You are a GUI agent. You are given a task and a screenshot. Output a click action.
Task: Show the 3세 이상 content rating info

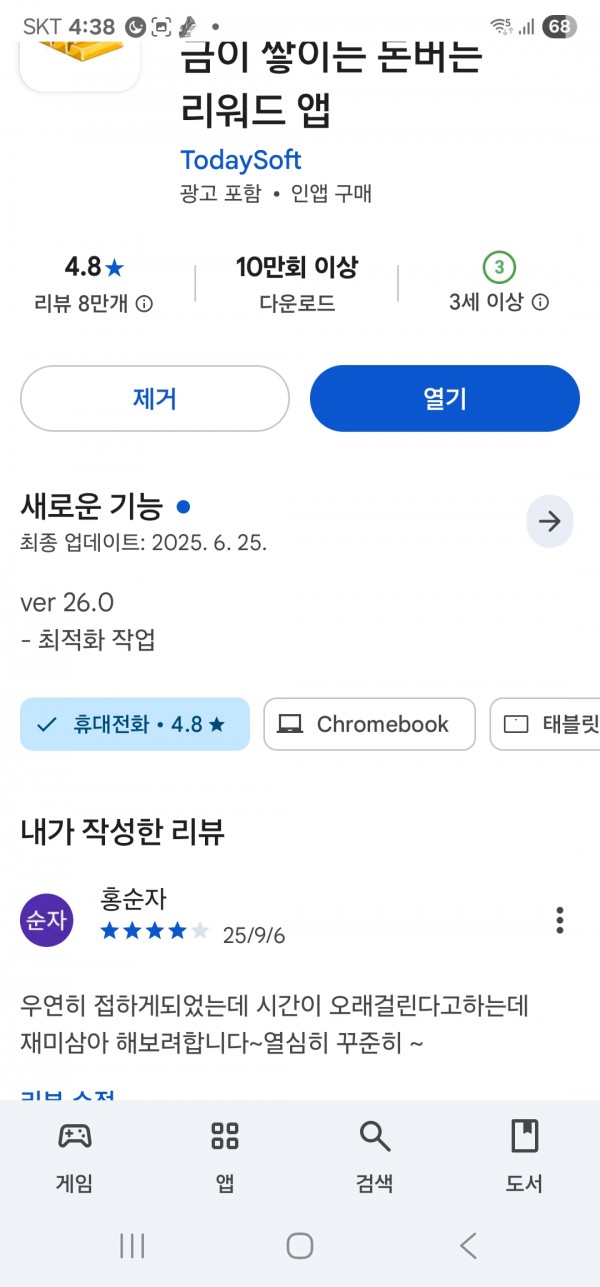499,302
